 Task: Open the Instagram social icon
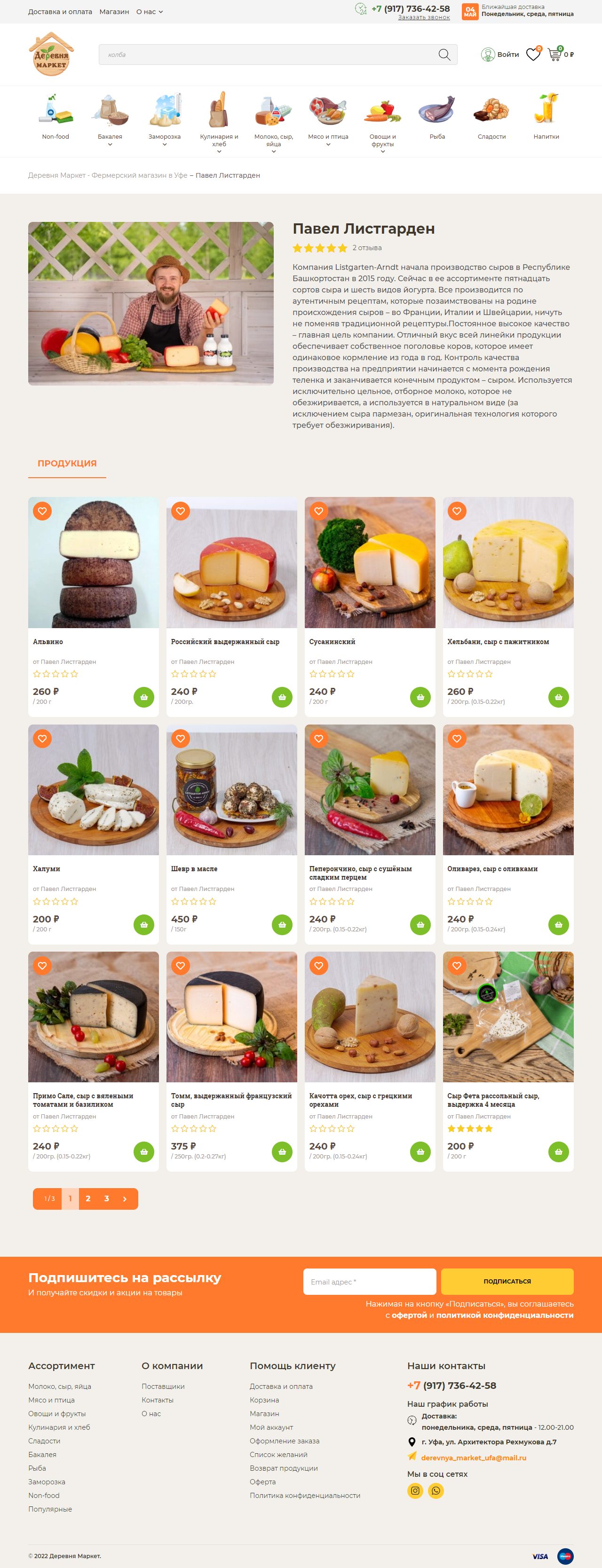point(415,1491)
